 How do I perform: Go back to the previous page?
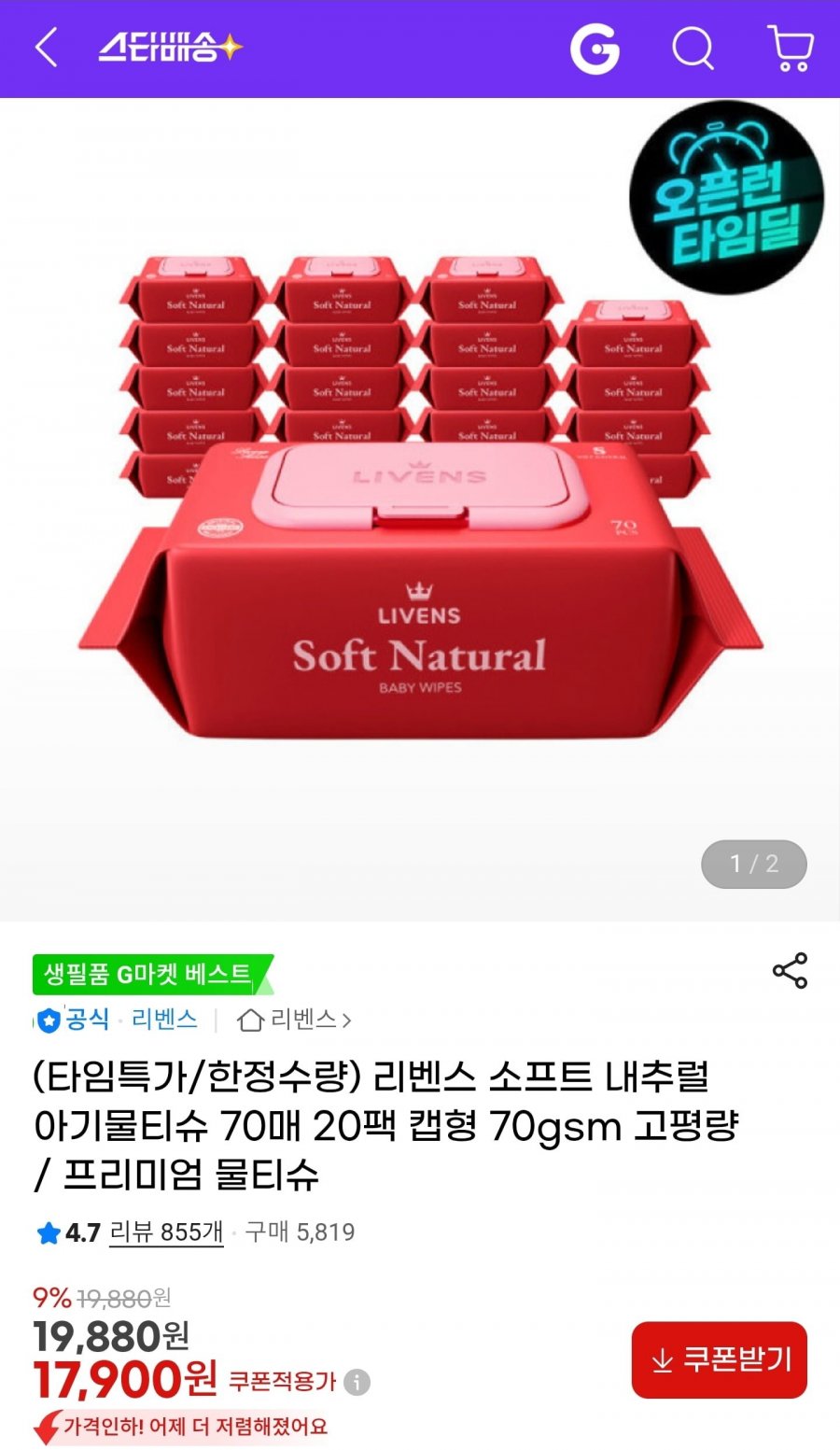tap(46, 48)
